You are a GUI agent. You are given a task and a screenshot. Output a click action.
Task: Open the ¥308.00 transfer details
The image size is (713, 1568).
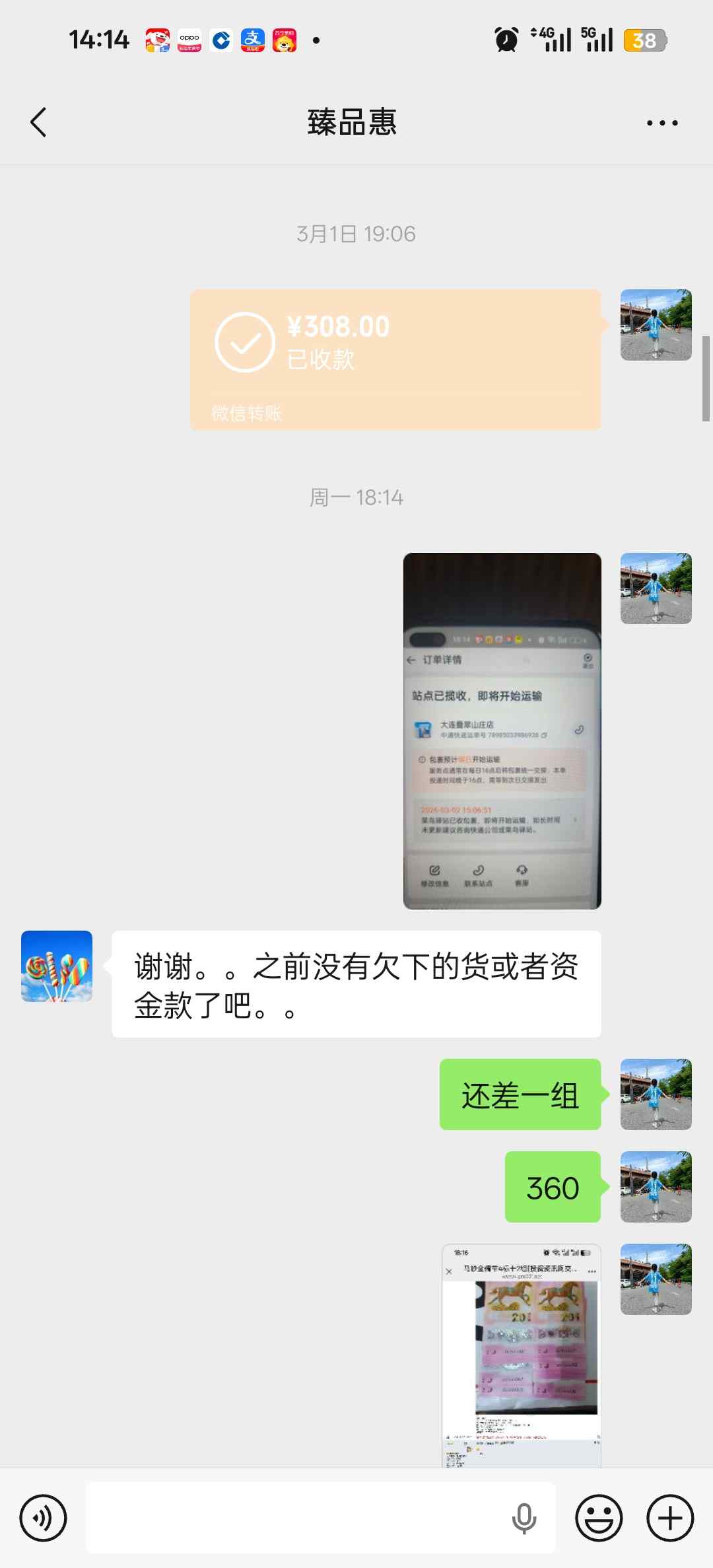click(395, 359)
